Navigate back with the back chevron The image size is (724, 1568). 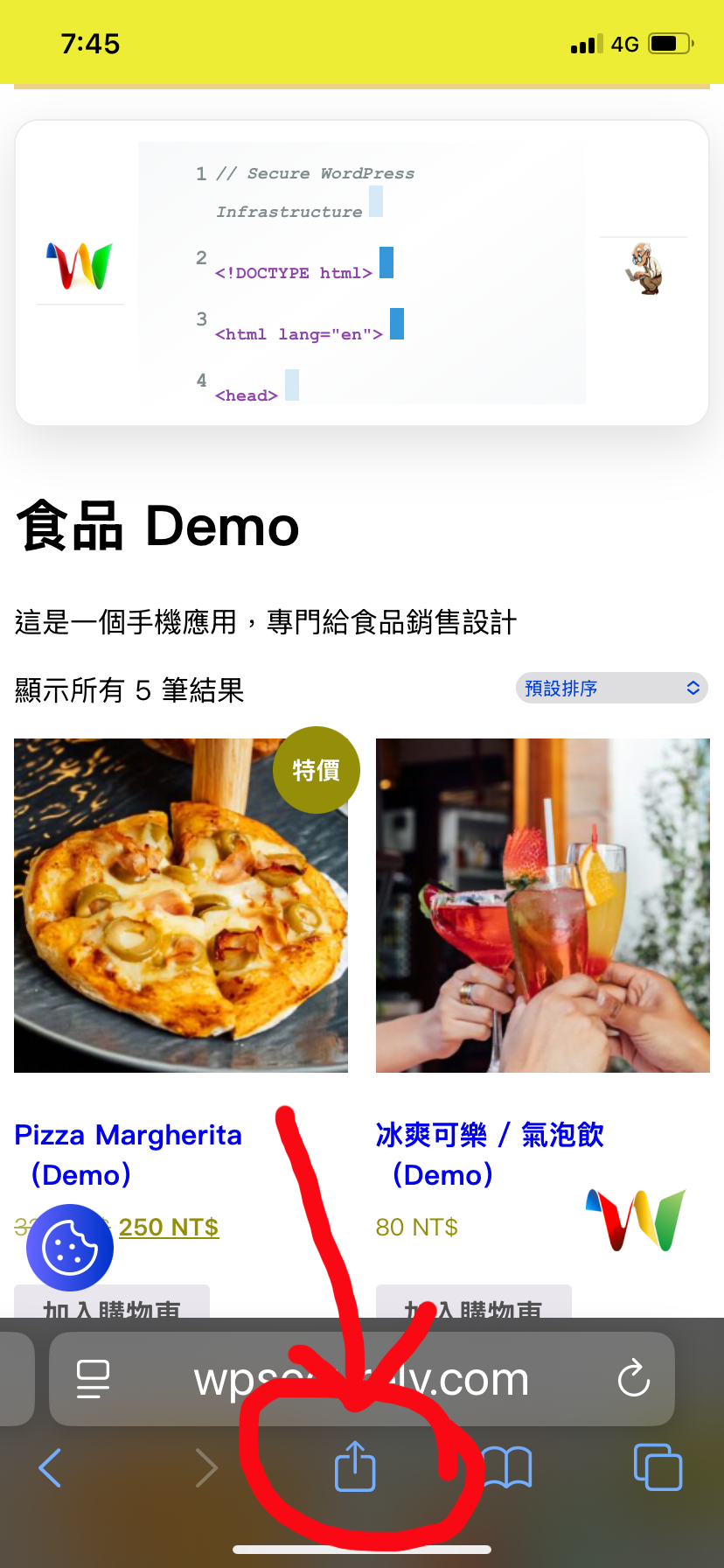pos(50,1468)
